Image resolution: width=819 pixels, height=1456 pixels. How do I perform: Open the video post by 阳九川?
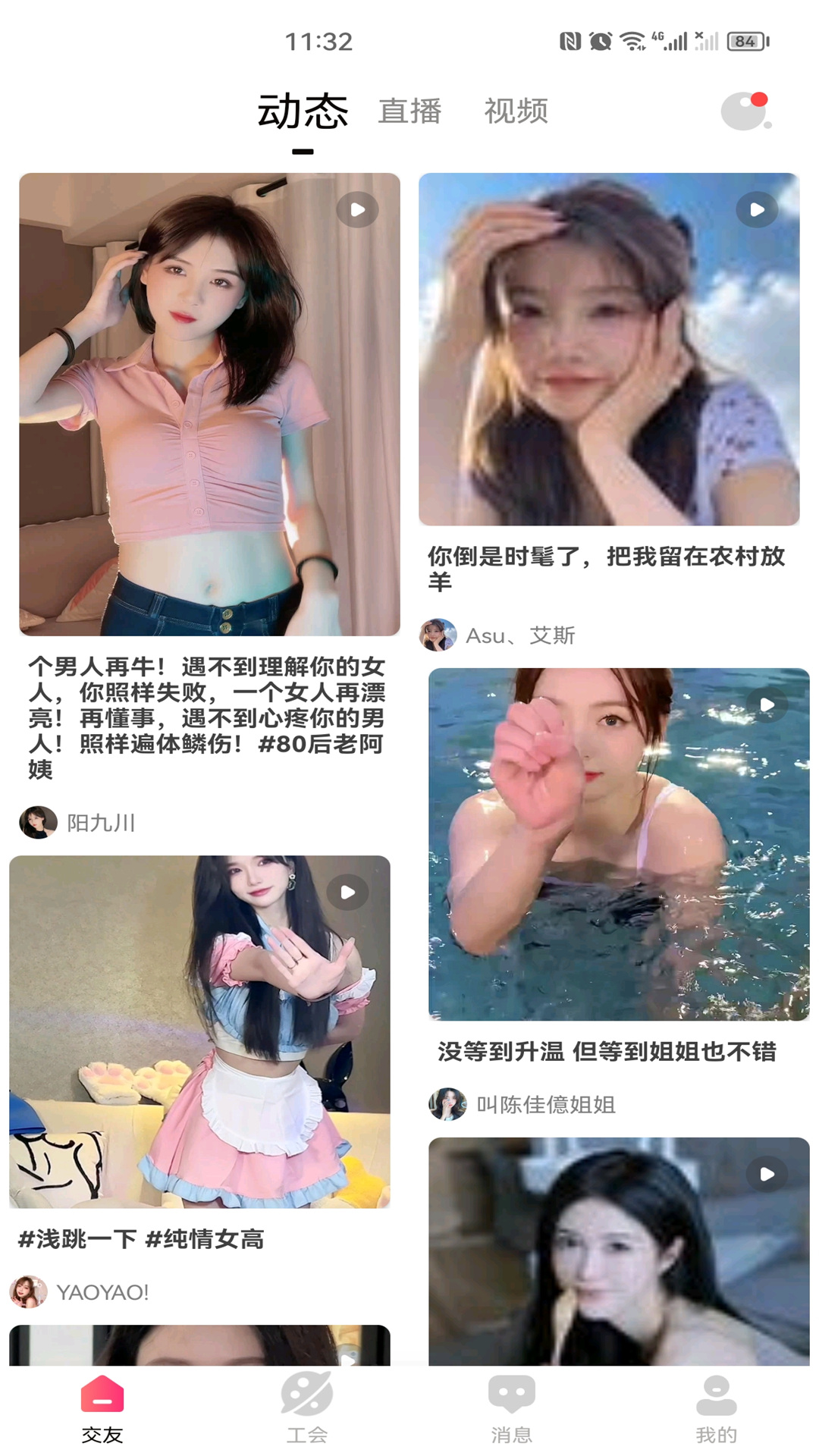pyautogui.click(x=209, y=404)
